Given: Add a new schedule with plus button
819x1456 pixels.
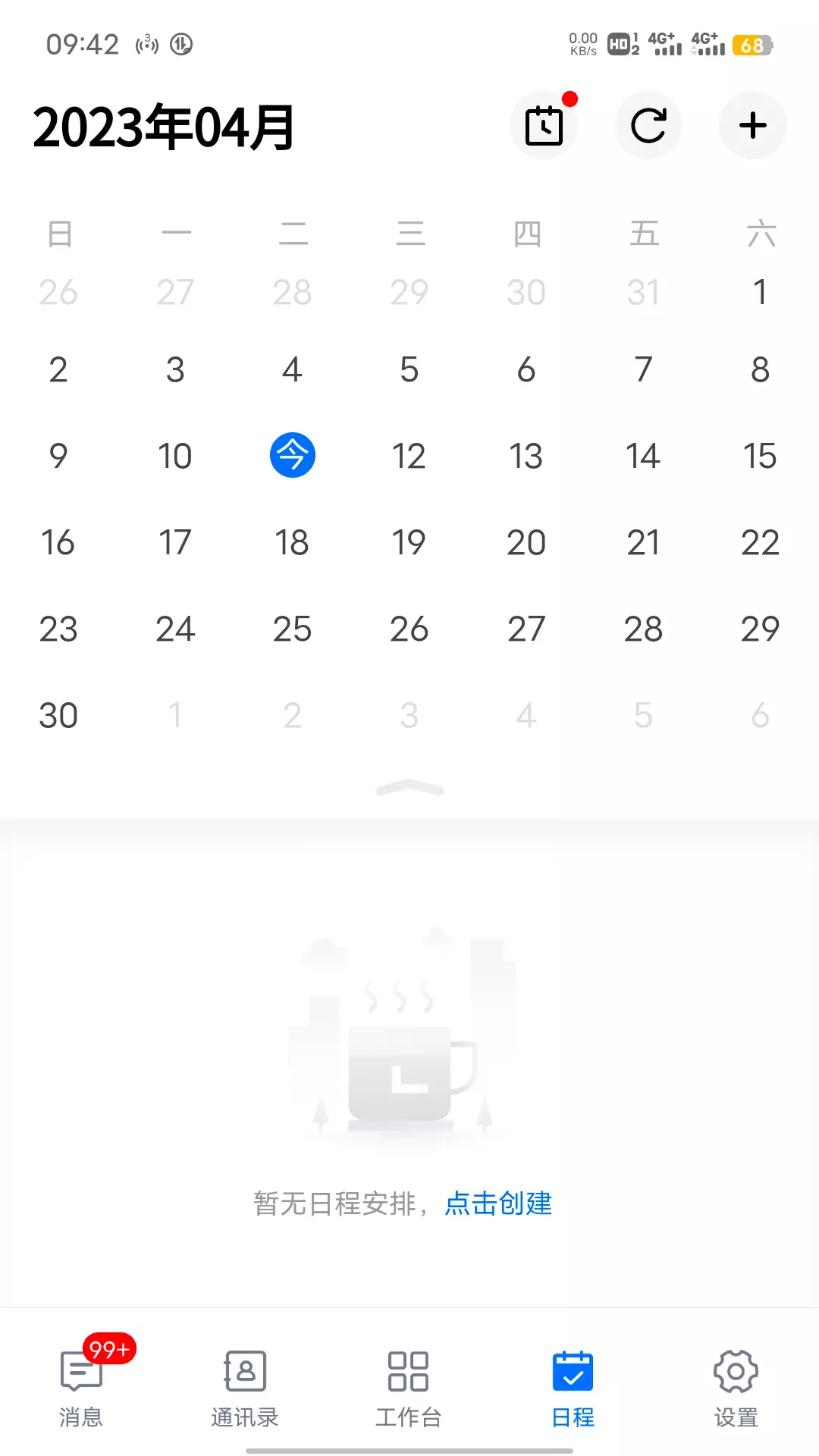Looking at the screenshot, I should pyautogui.click(x=753, y=125).
